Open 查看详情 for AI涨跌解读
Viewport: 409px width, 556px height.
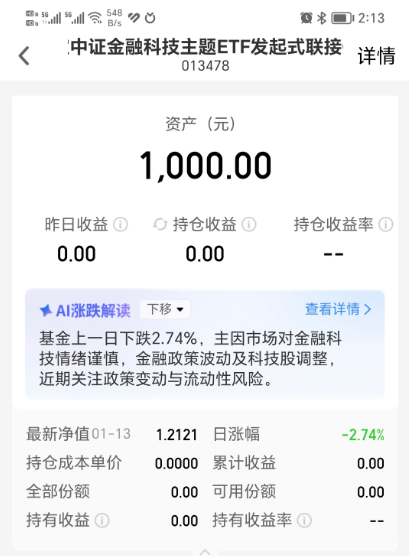338,309
